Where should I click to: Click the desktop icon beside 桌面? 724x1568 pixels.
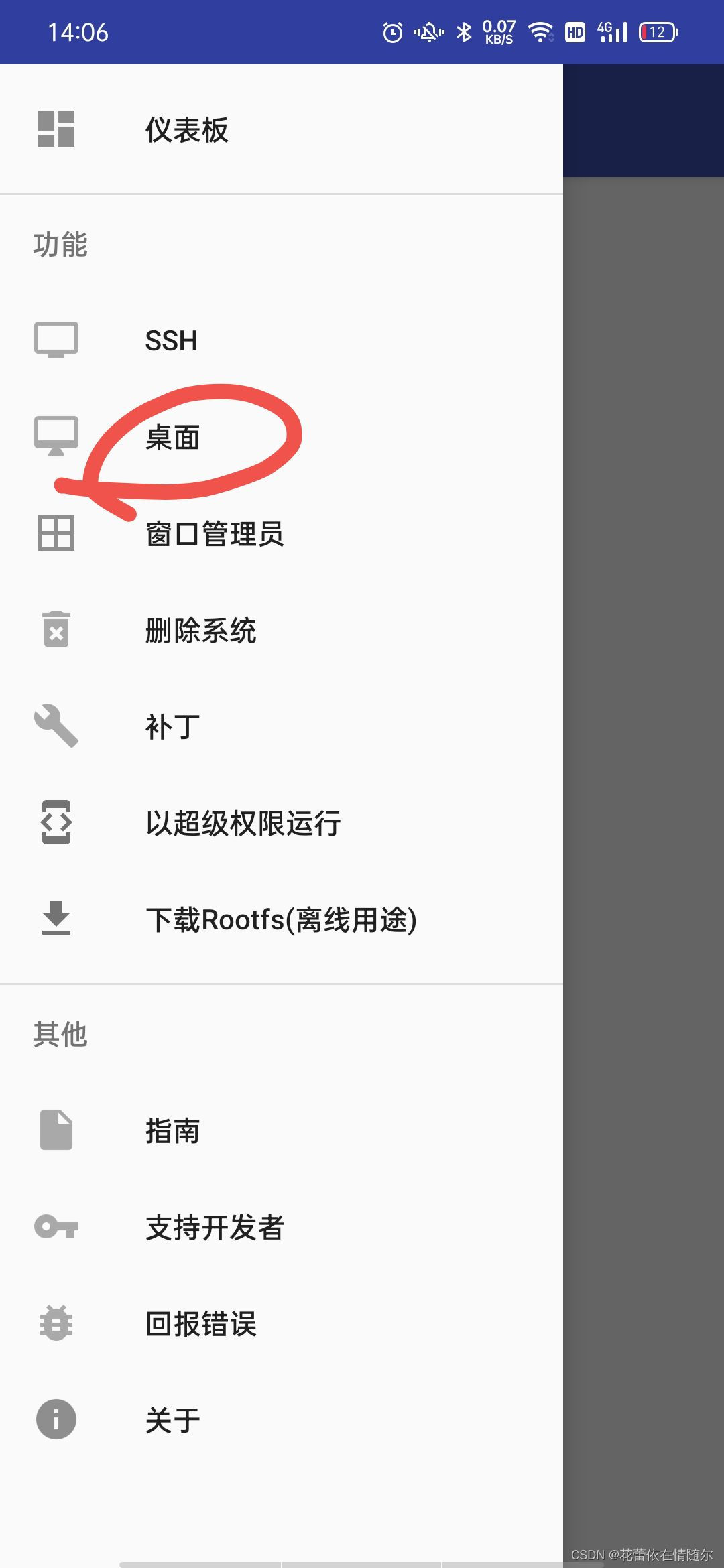click(x=56, y=436)
